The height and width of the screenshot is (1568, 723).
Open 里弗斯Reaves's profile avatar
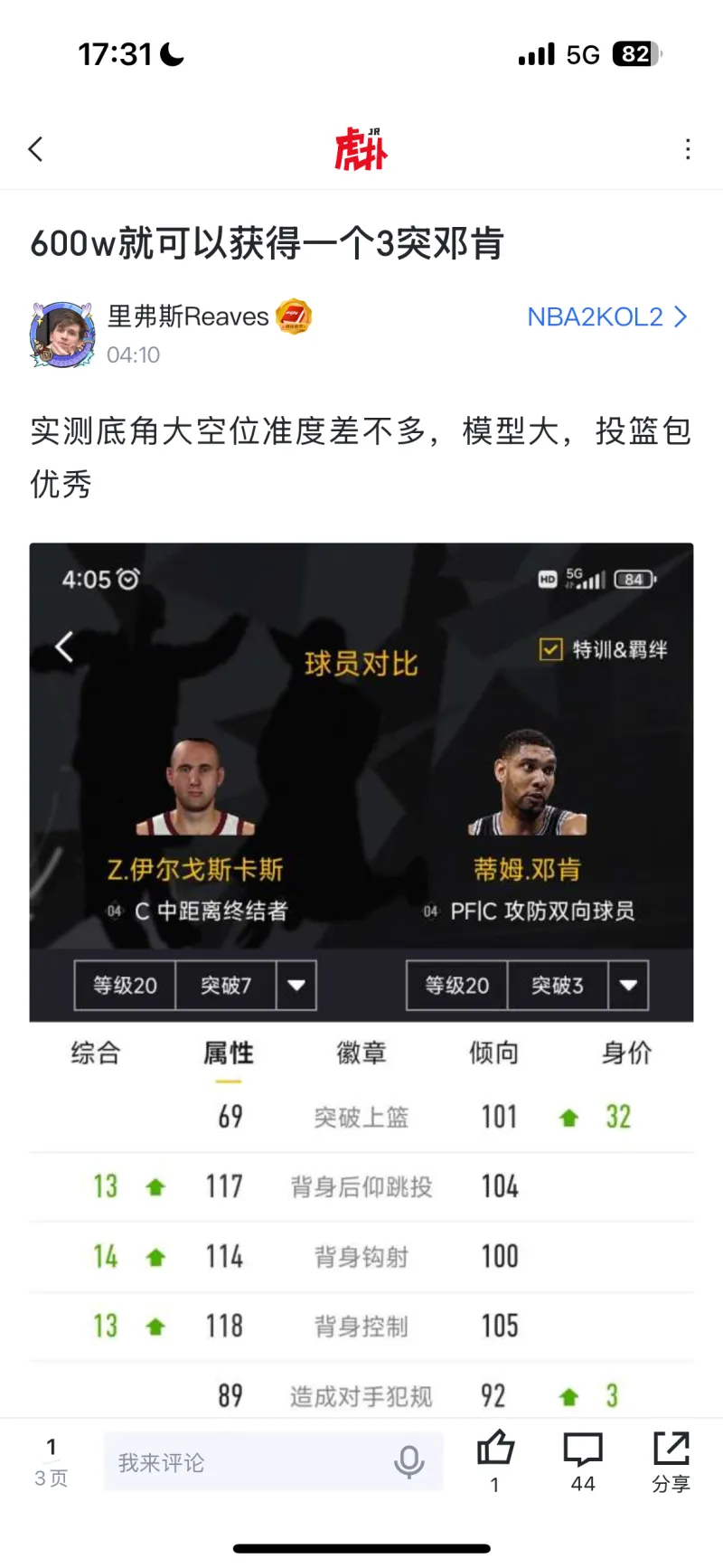click(x=62, y=335)
